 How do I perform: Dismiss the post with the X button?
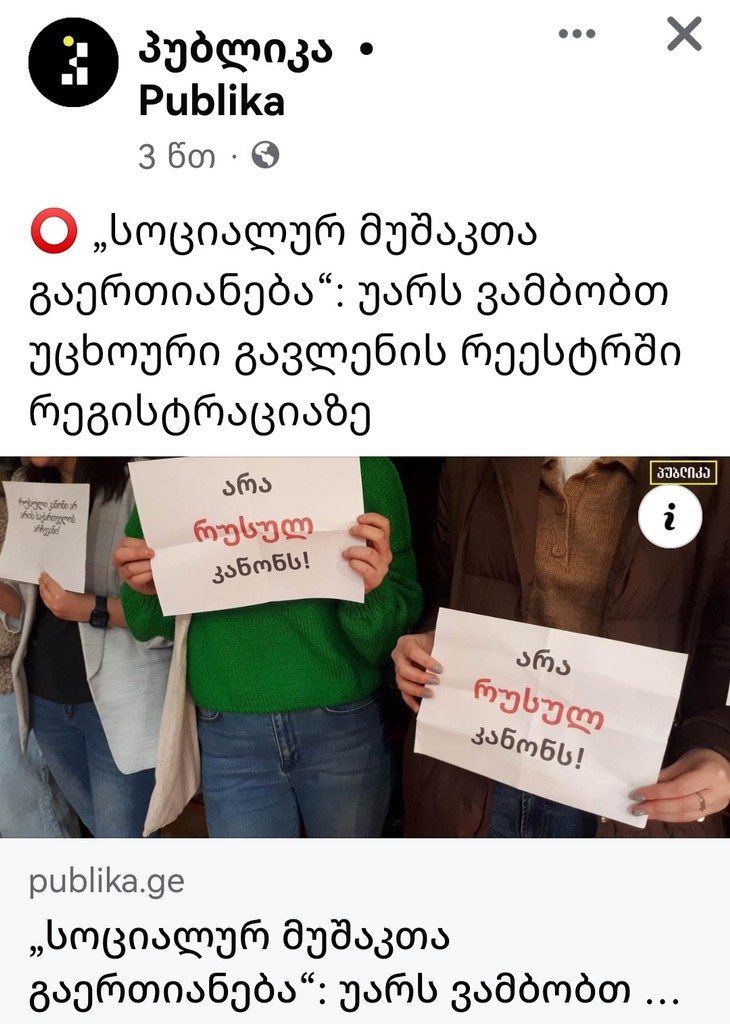pos(685,34)
